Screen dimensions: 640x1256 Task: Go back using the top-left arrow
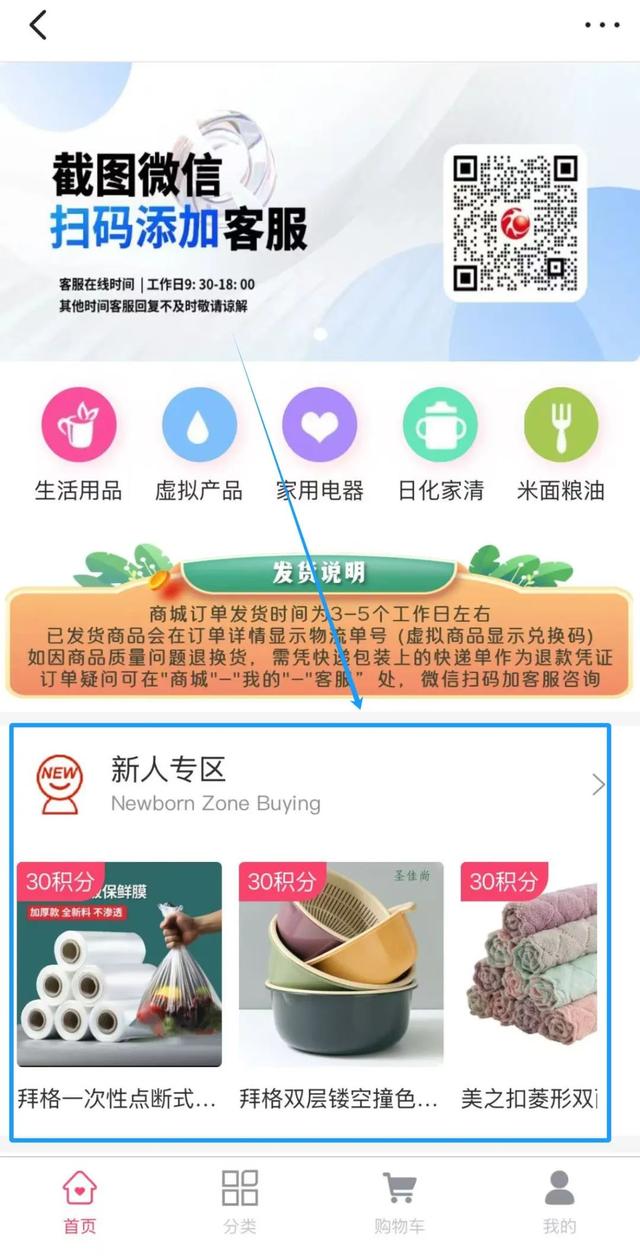[x=38, y=25]
